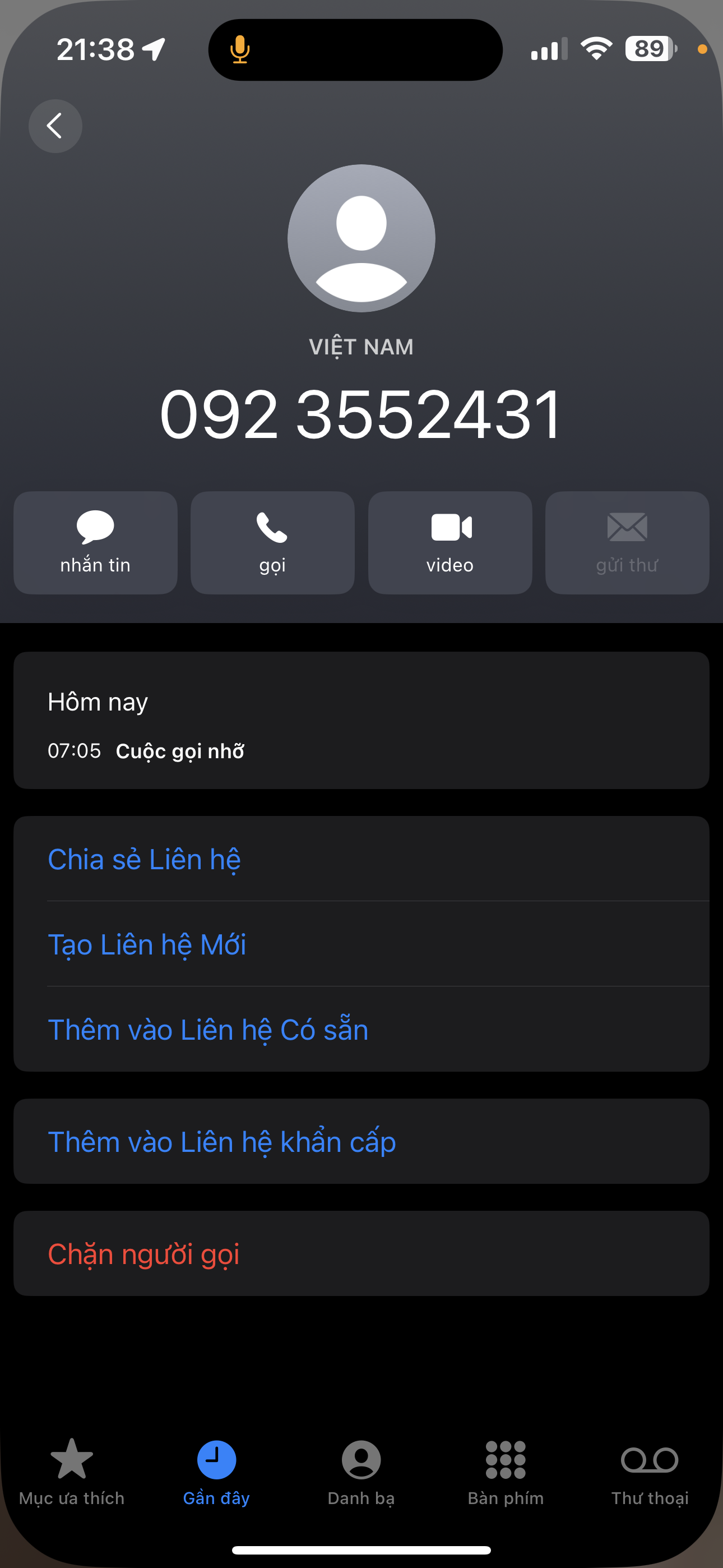
Task: Choose Thêm vào Liên hệ Có sẵn
Action: 207,1029
